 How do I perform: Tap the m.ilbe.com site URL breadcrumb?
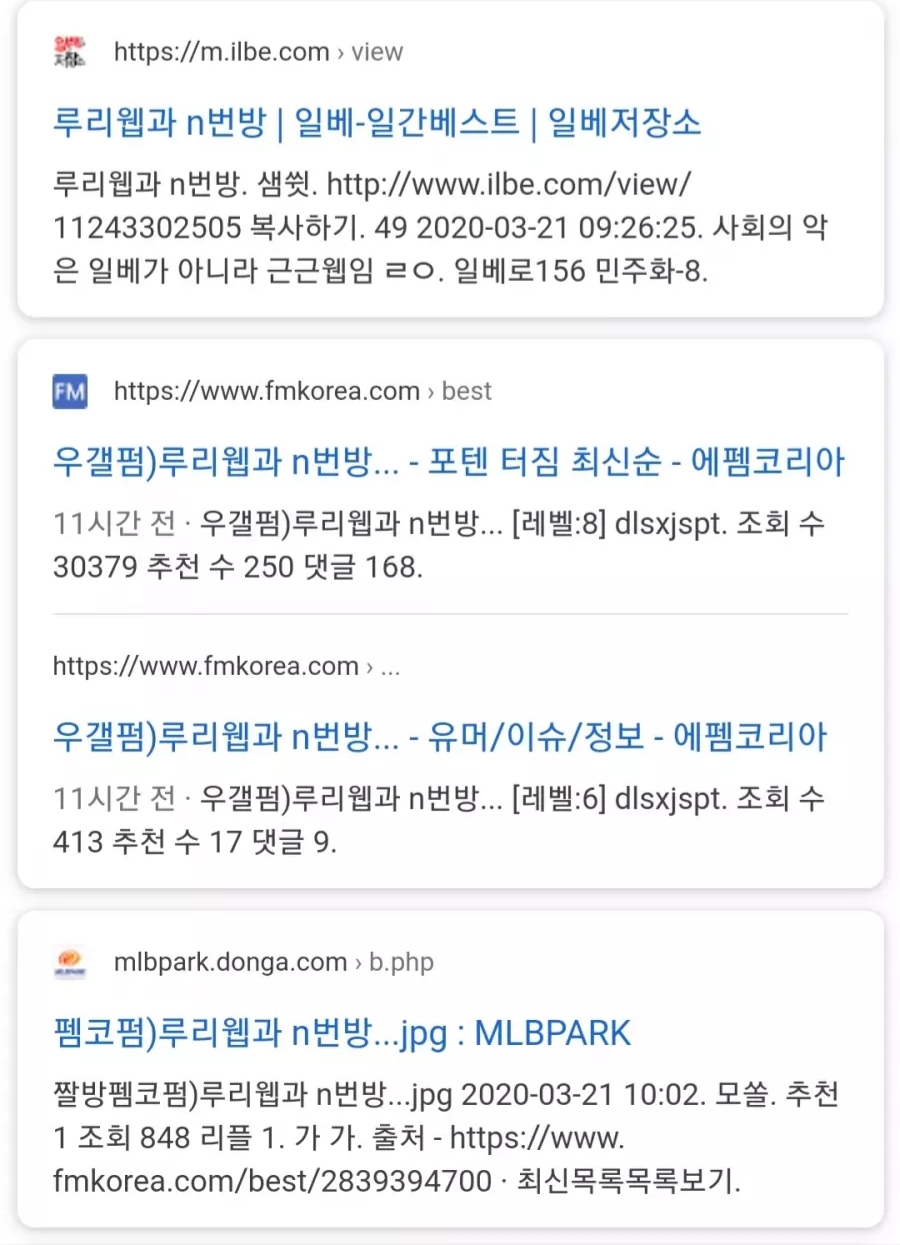[x=258, y=52]
